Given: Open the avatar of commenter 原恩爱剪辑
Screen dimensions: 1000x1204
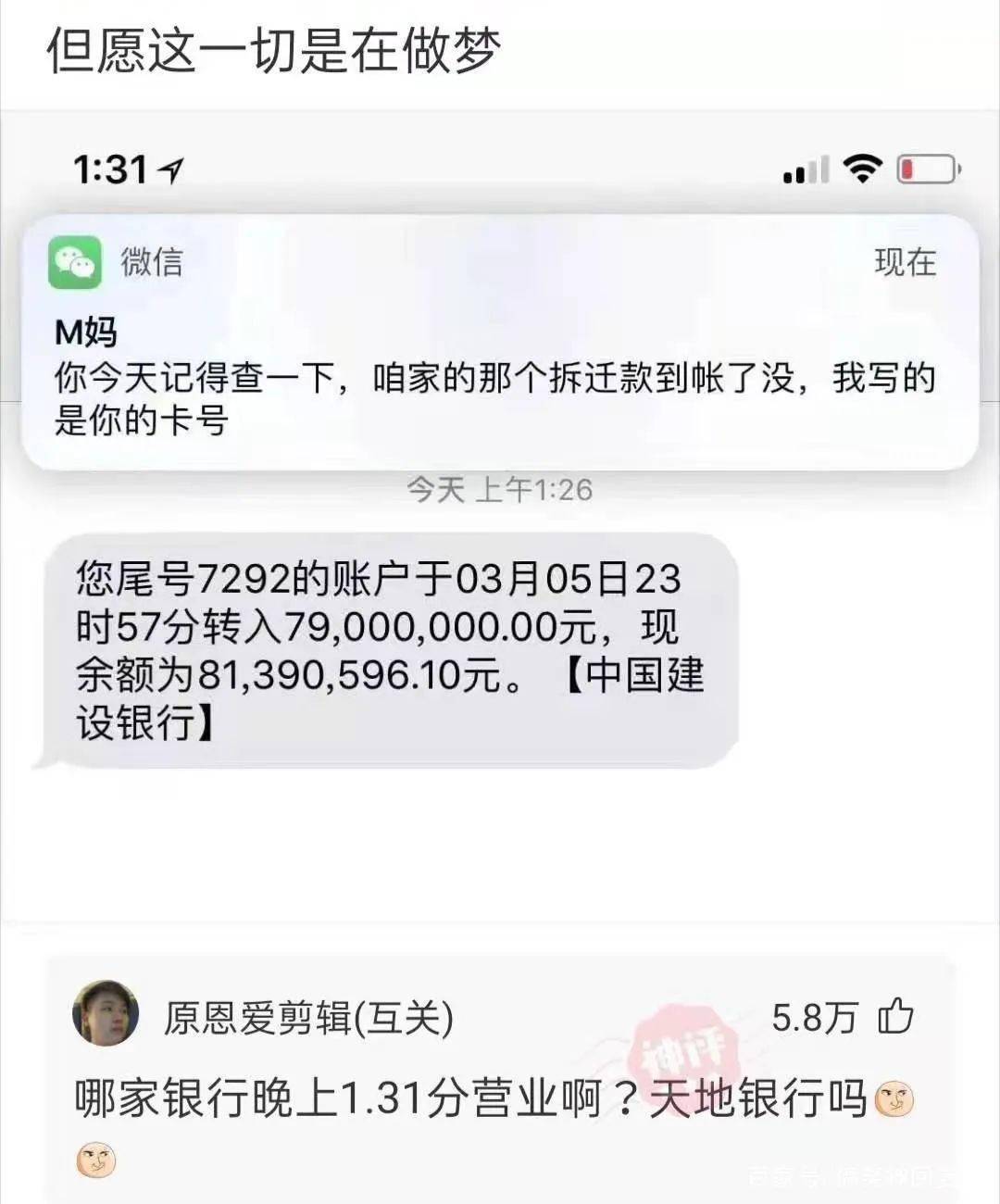Looking at the screenshot, I should pyautogui.click(x=106, y=1014).
